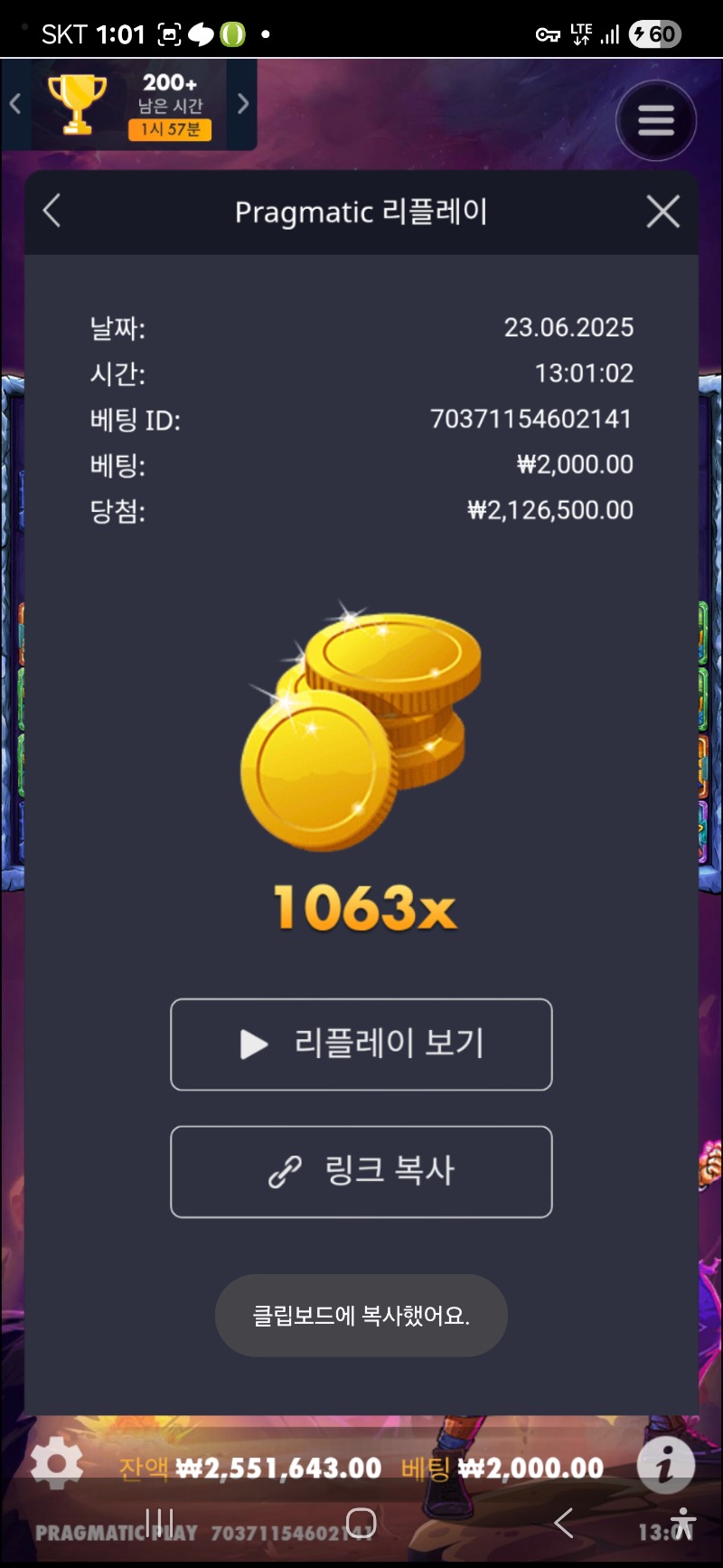Close the Pragmatic 리플레이 dialog
This screenshot has width=723, height=1568.
pyautogui.click(x=662, y=212)
